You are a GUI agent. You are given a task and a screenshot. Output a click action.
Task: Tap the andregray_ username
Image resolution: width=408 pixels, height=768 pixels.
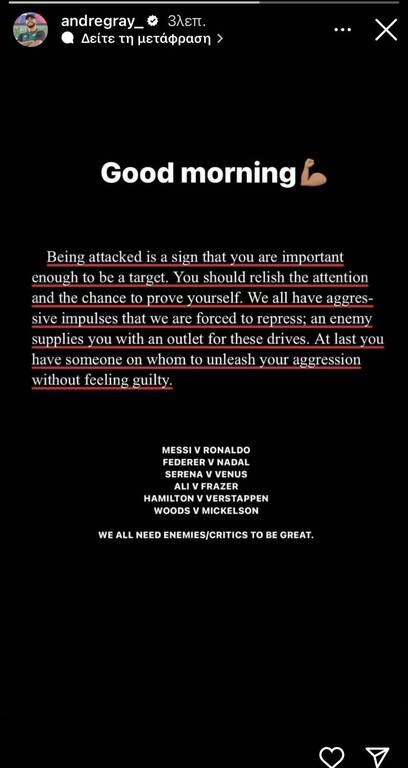[x=102, y=21]
